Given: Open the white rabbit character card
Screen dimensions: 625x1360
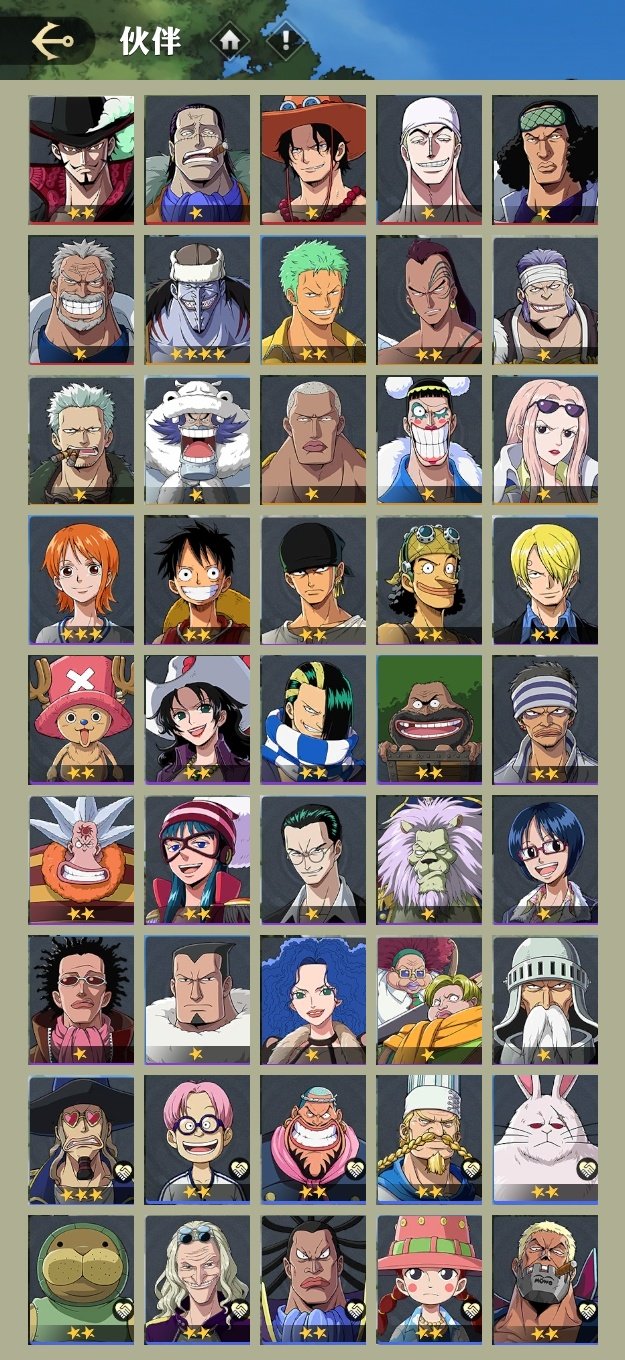Looking at the screenshot, I should [545, 1139].
